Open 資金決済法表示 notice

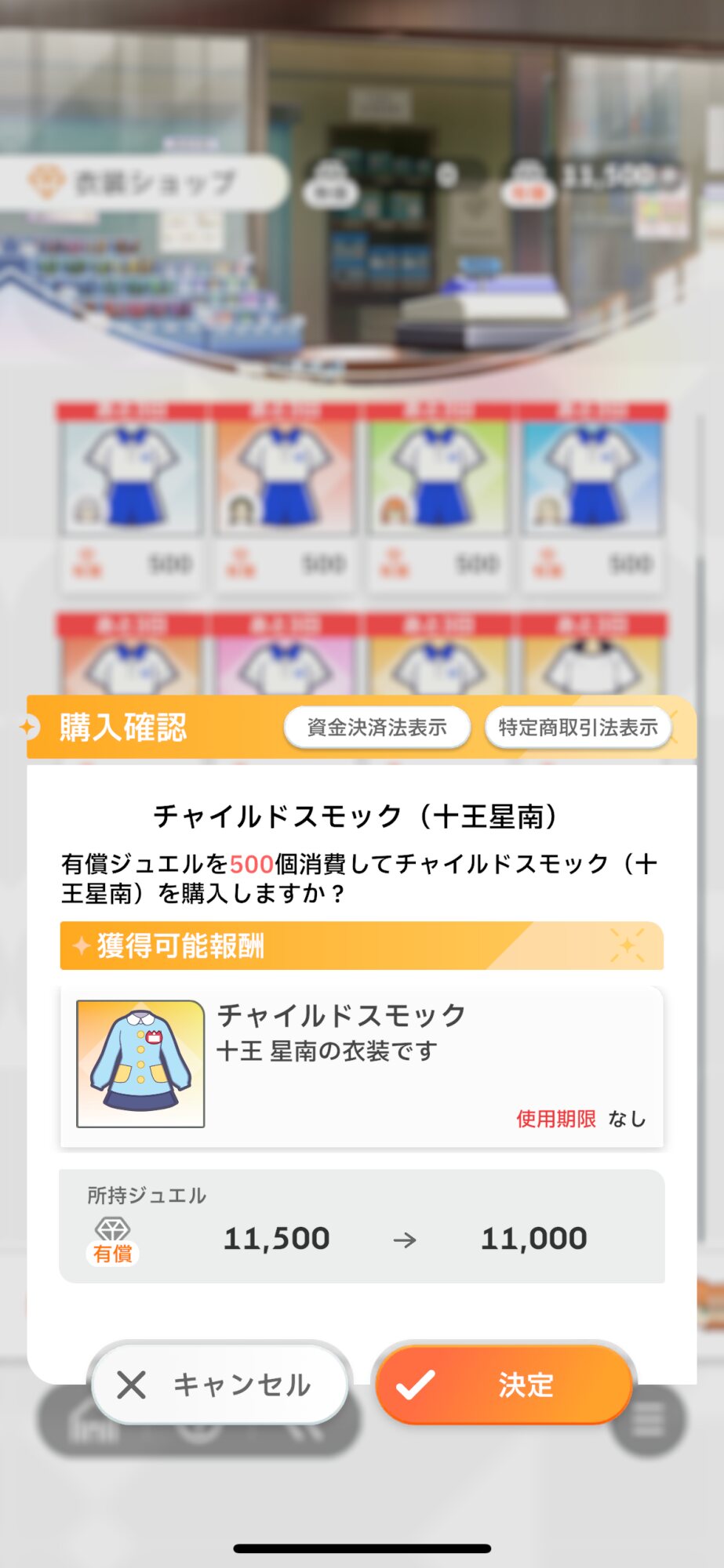coord(377,728)
